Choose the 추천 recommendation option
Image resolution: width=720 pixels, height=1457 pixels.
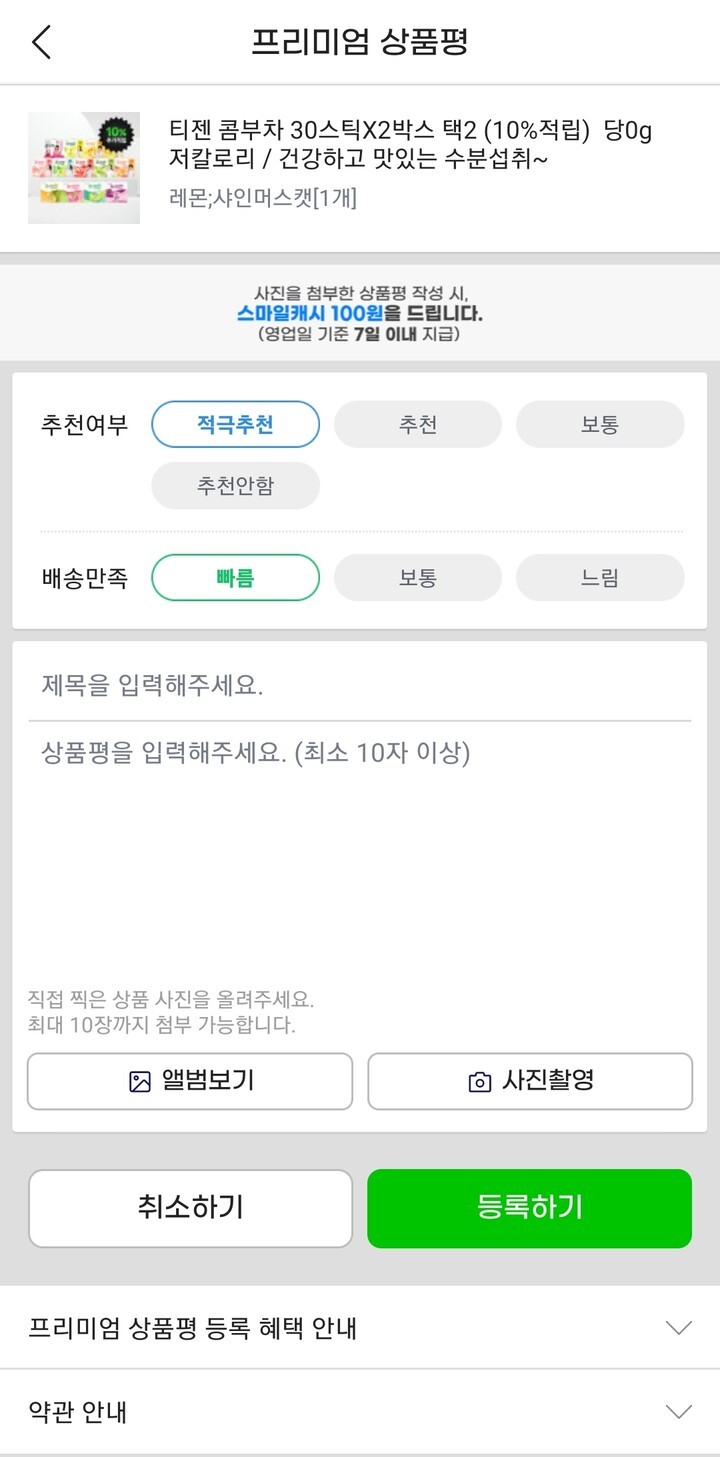pos(417,424)
